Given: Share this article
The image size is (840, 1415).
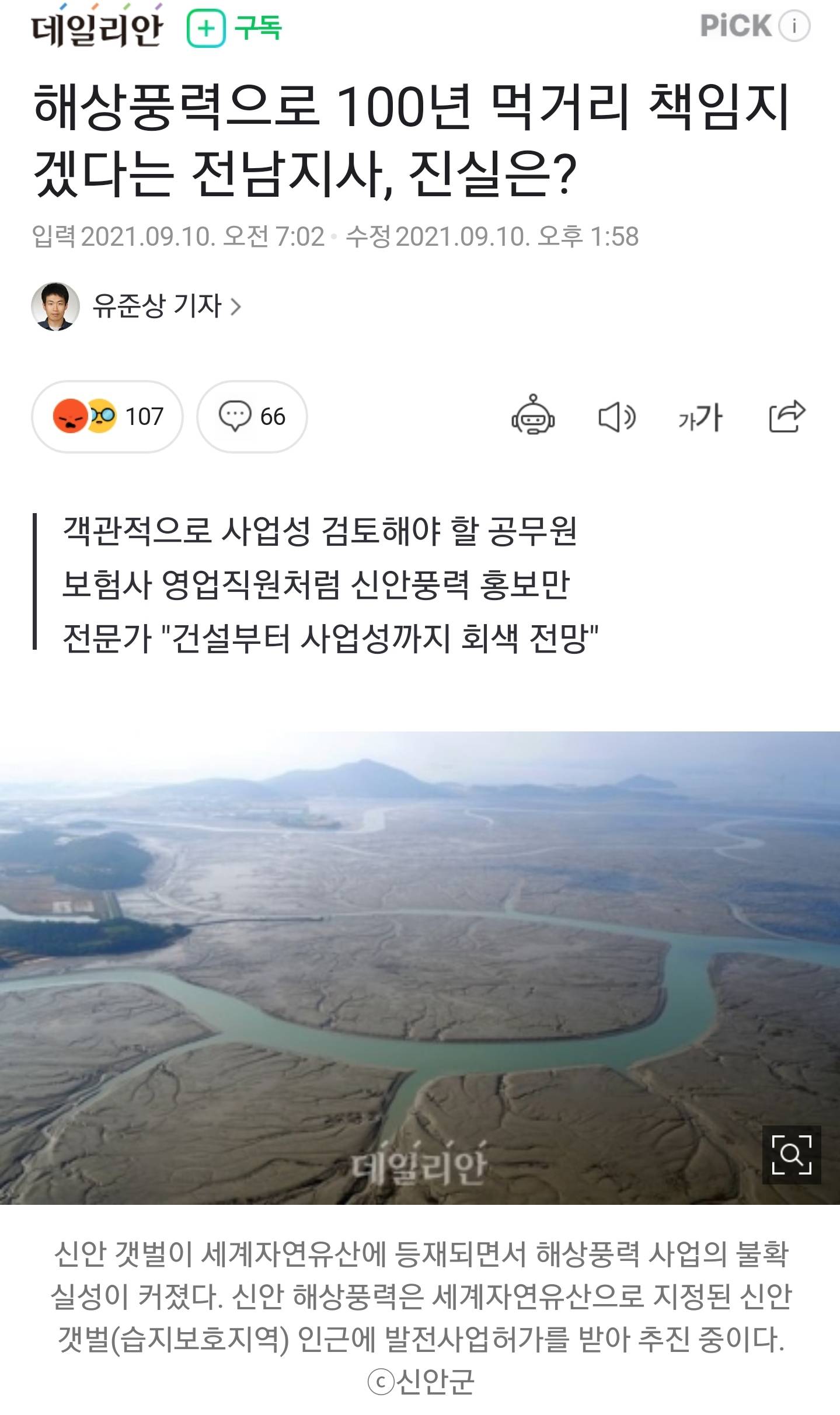Looking at the screenshot, I should pos(786,417).
